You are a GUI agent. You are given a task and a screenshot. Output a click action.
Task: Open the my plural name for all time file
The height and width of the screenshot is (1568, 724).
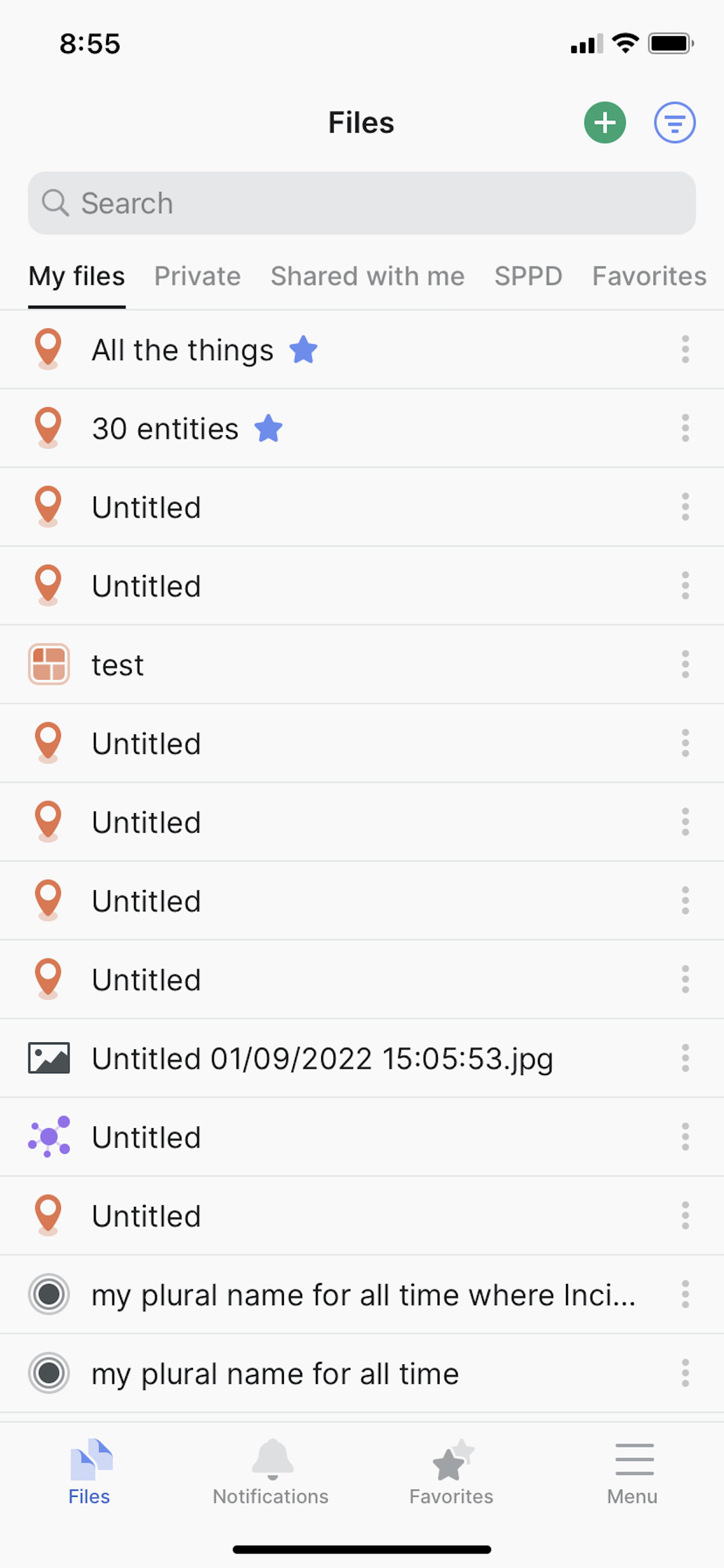tap(362, 1373)
